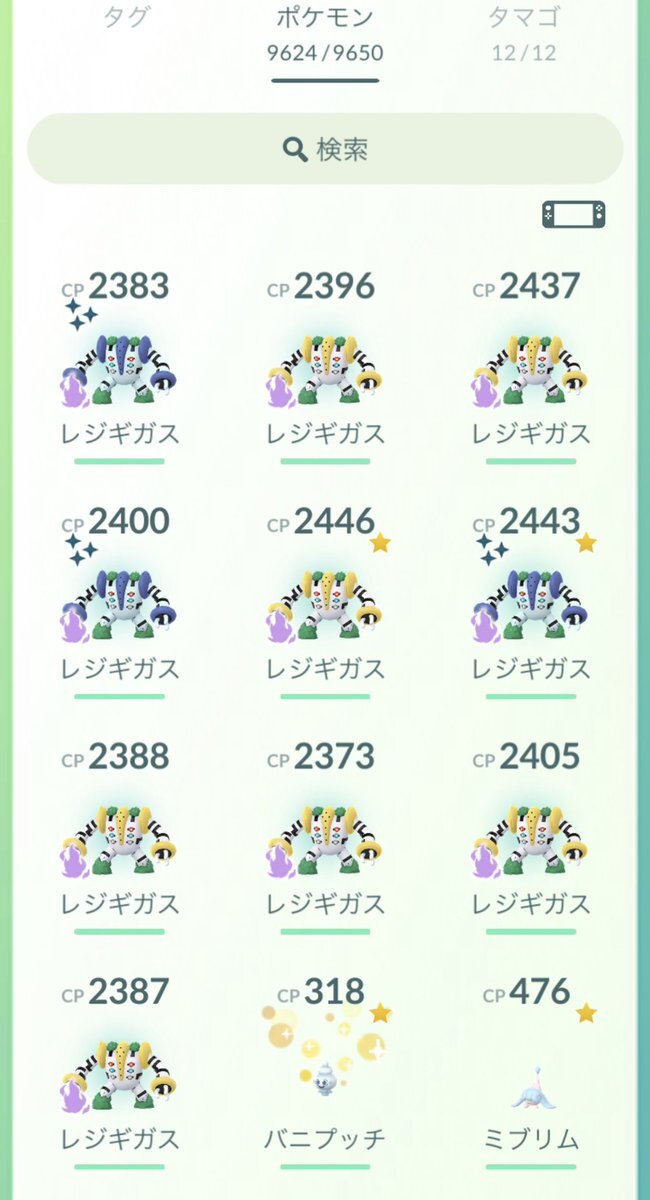This screenshot has width=650, height=1200.
Task: Open the CP 2396 レジギガス
Action: tap(325, 370)
